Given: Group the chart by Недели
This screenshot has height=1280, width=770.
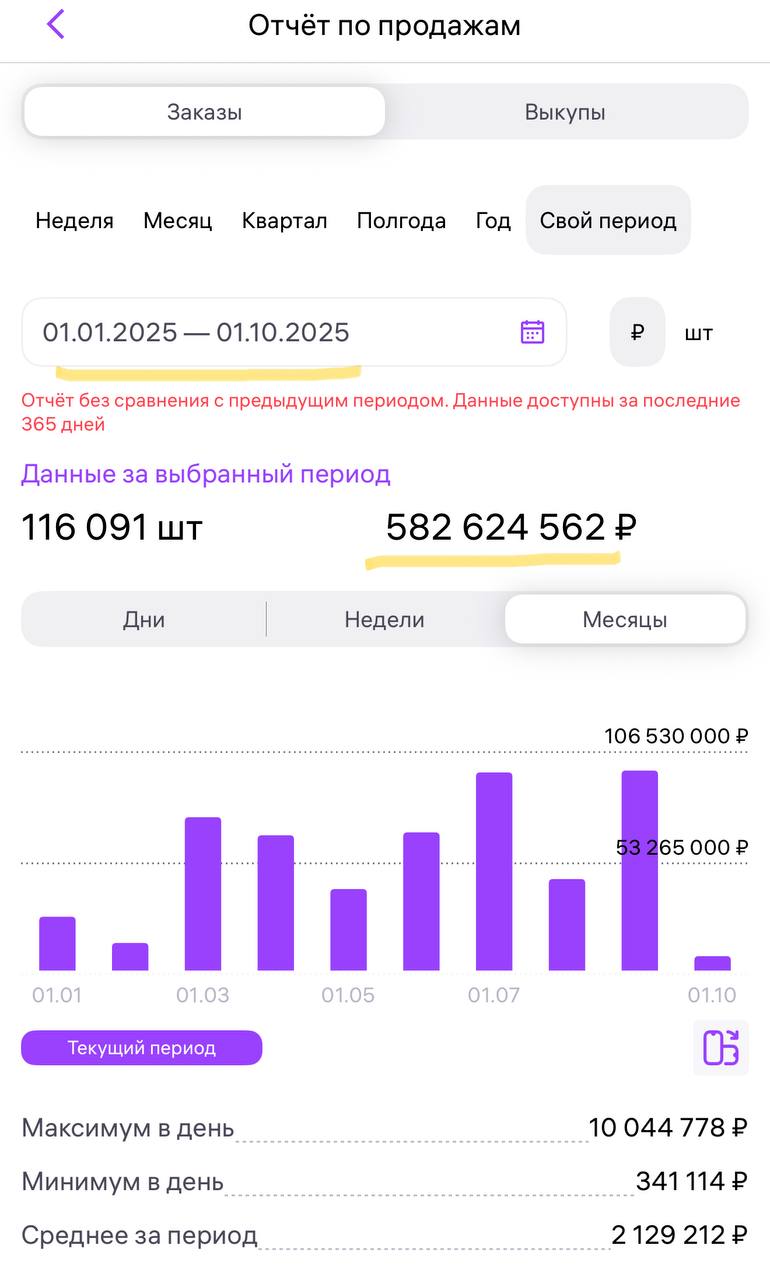Looking at the screenshot, I should click(x=384, y=619).
